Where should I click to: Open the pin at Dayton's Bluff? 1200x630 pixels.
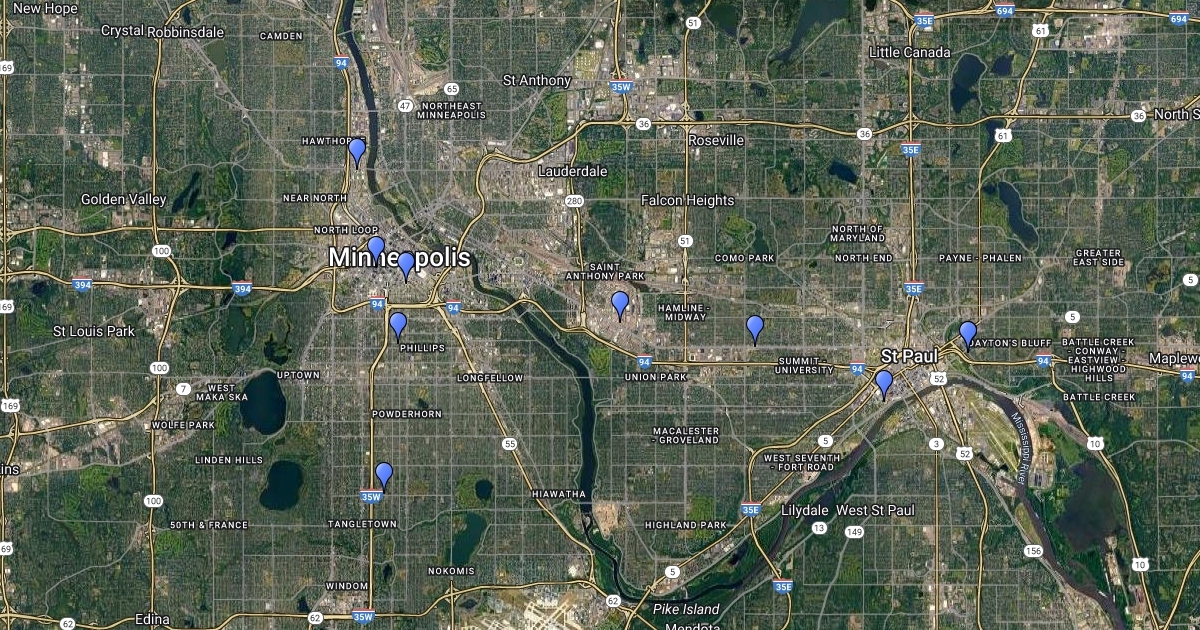(967, 333)
